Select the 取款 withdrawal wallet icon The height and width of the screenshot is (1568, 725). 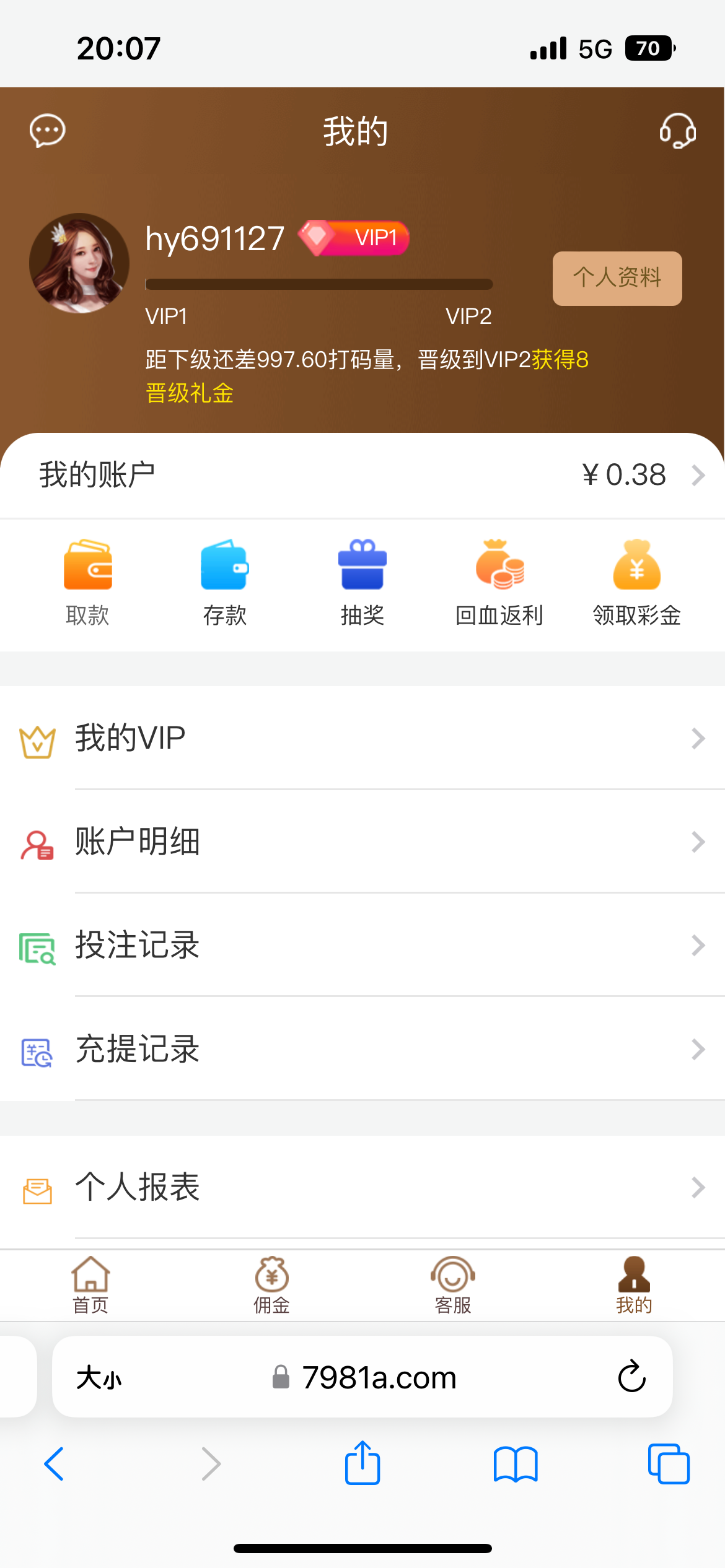[x=87, y=565]
